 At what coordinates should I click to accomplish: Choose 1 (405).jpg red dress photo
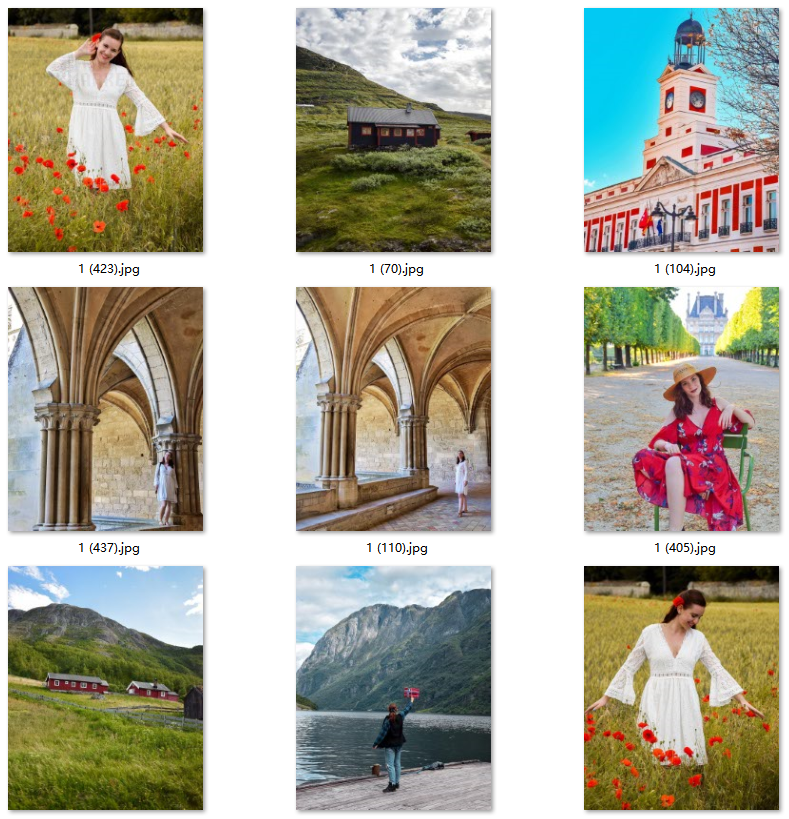coord(681,409)
